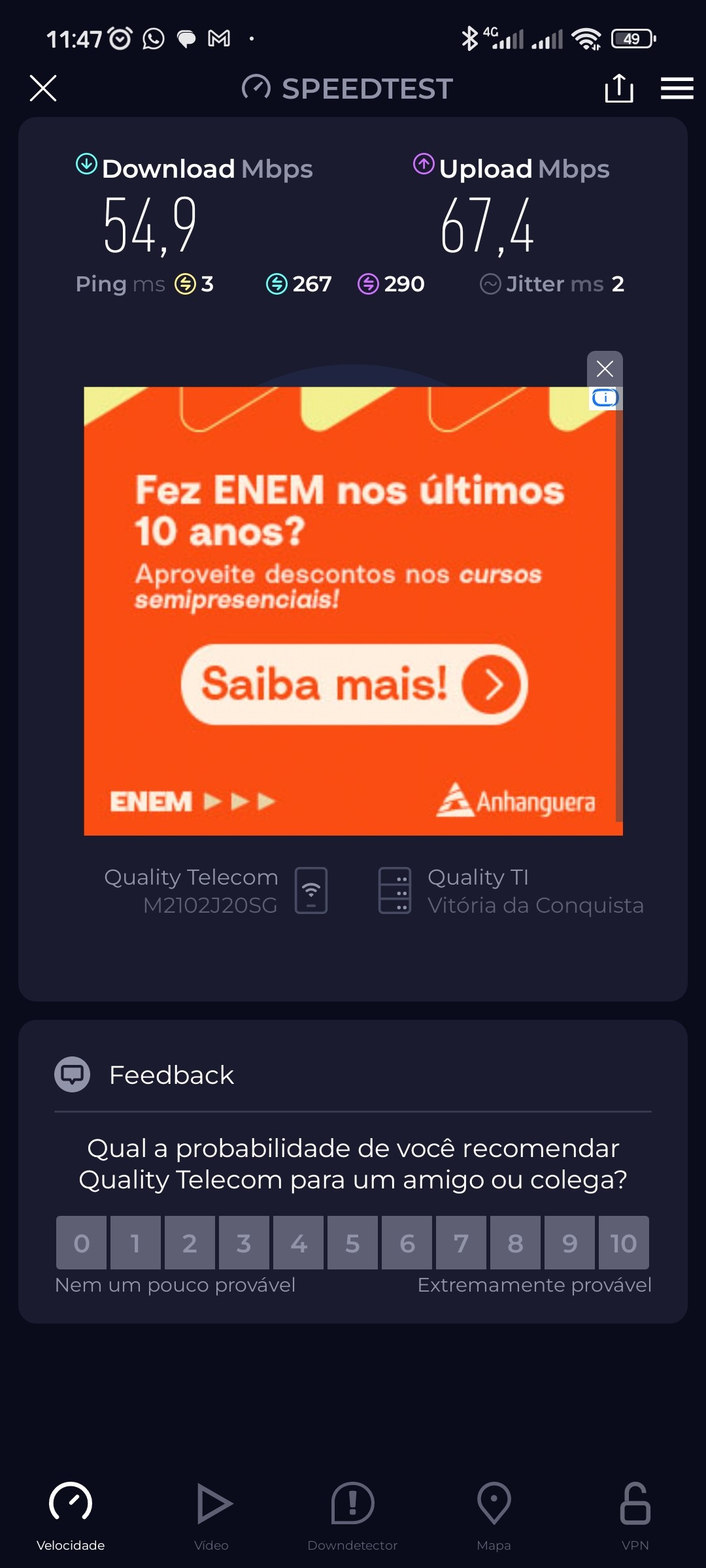Image resolution: width=706 pixels, height=1568 pixels.
Task: Share the speed test result
Action: (618, 88)
